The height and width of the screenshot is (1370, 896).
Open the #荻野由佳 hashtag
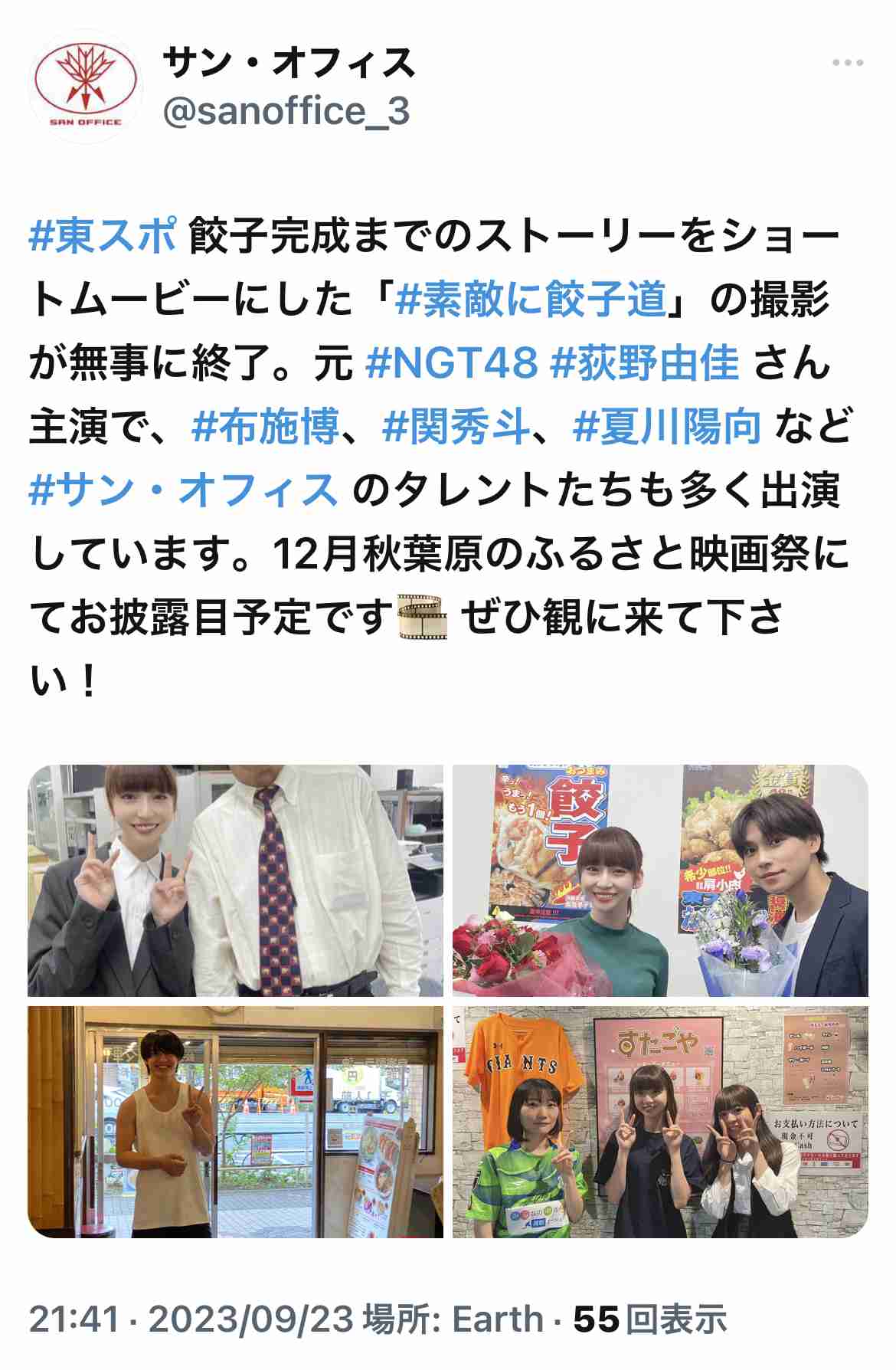pyautogui.click(x=645, y=362)
